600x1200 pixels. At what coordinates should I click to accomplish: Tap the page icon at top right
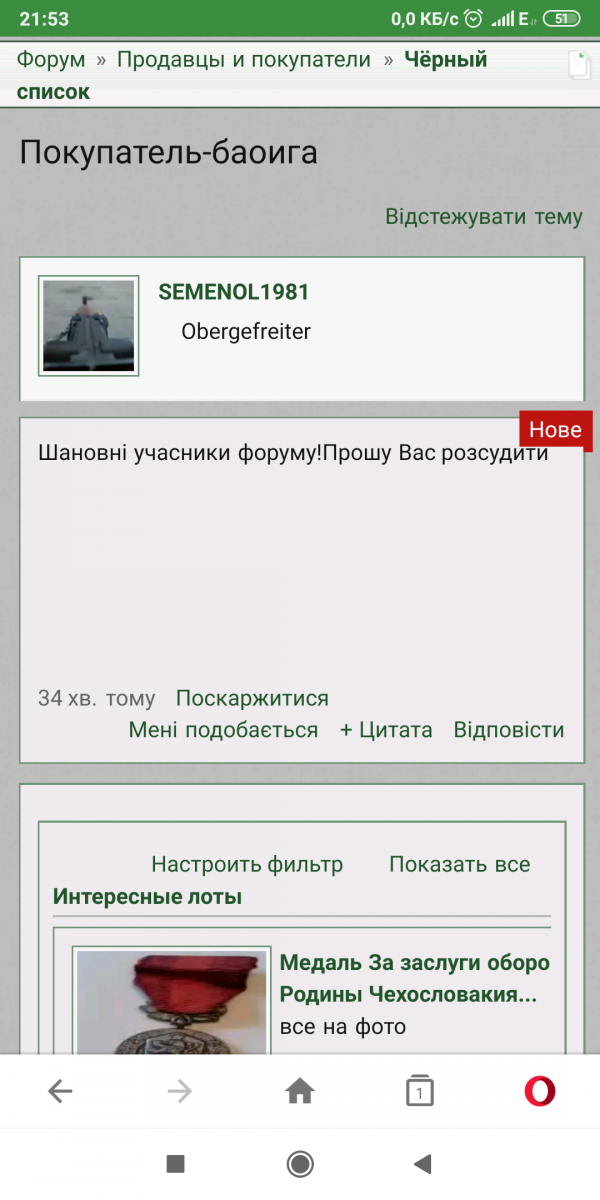(x=580, y=65)
